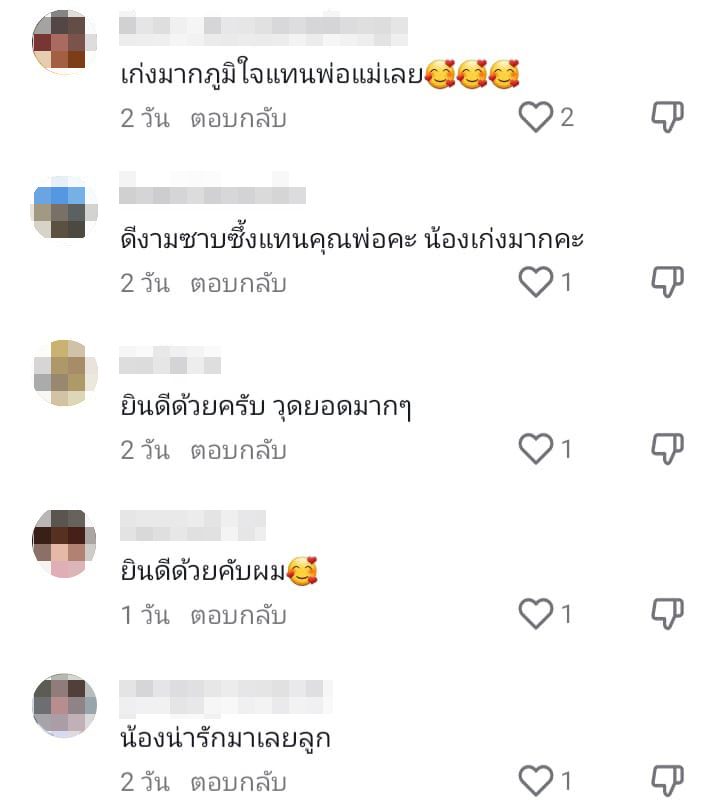
Task: Dislike the comment 'เก่งมากภูมิใจแทนพ่อแม่เลย'
Action: pos(667,118)
